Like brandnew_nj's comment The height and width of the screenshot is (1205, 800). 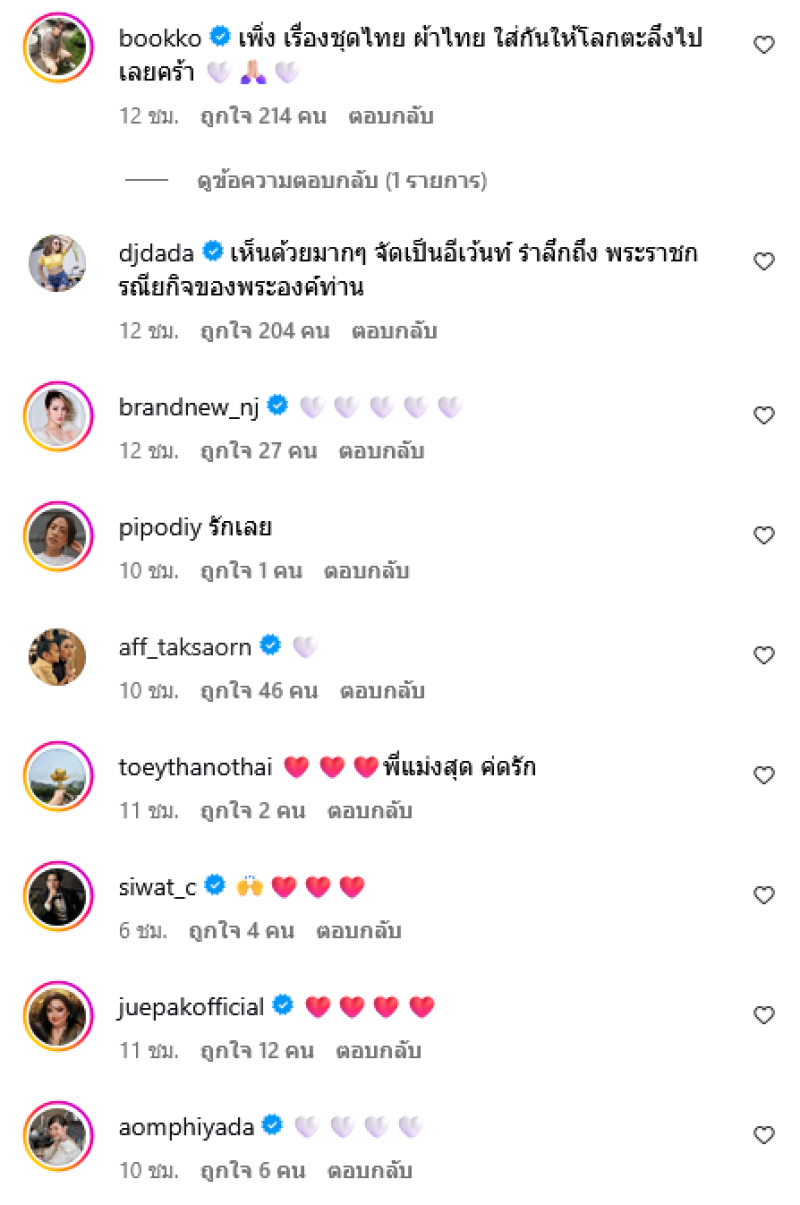(x=763, y=415)
